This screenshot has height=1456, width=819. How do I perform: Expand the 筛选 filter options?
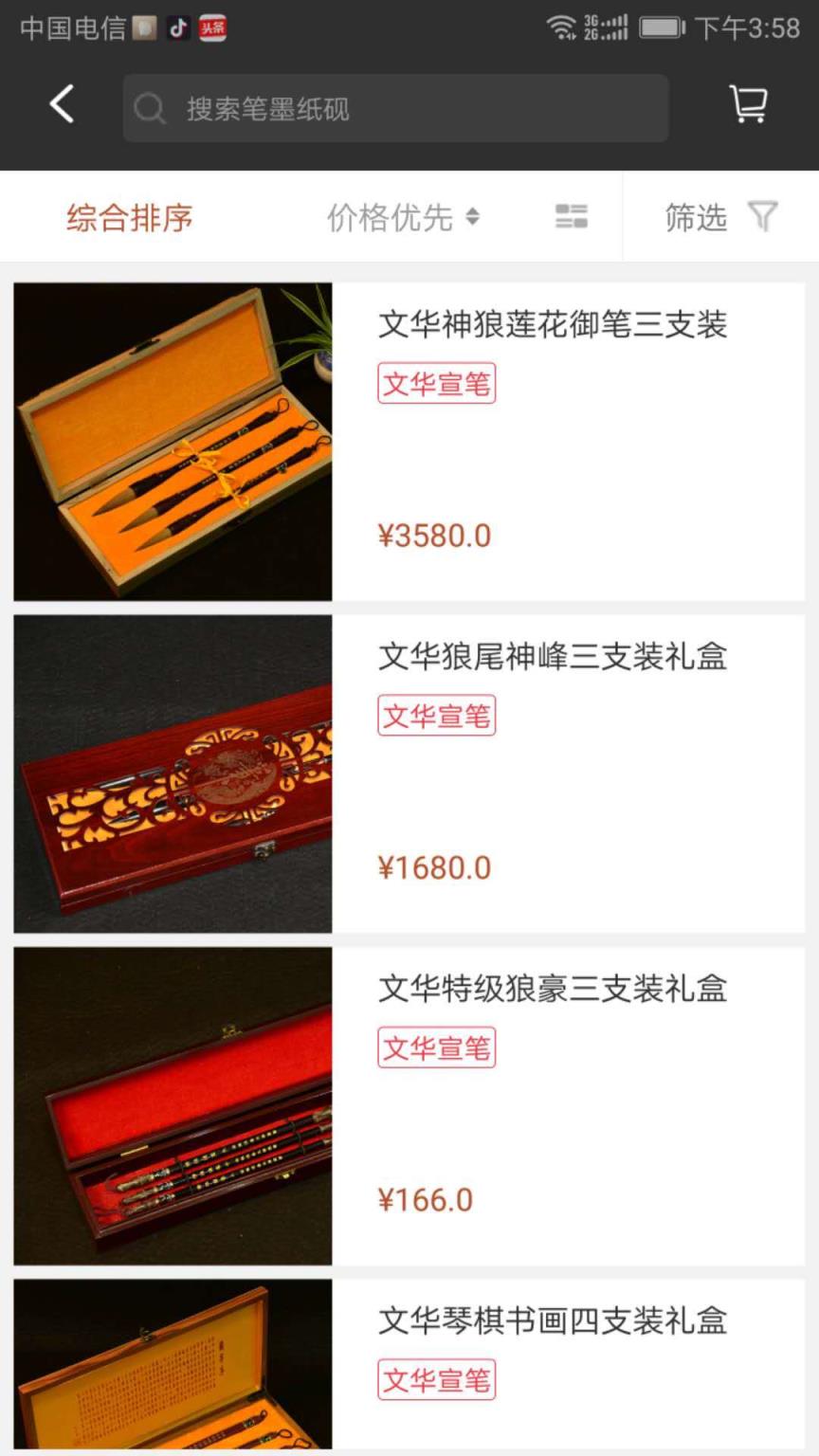695,216
